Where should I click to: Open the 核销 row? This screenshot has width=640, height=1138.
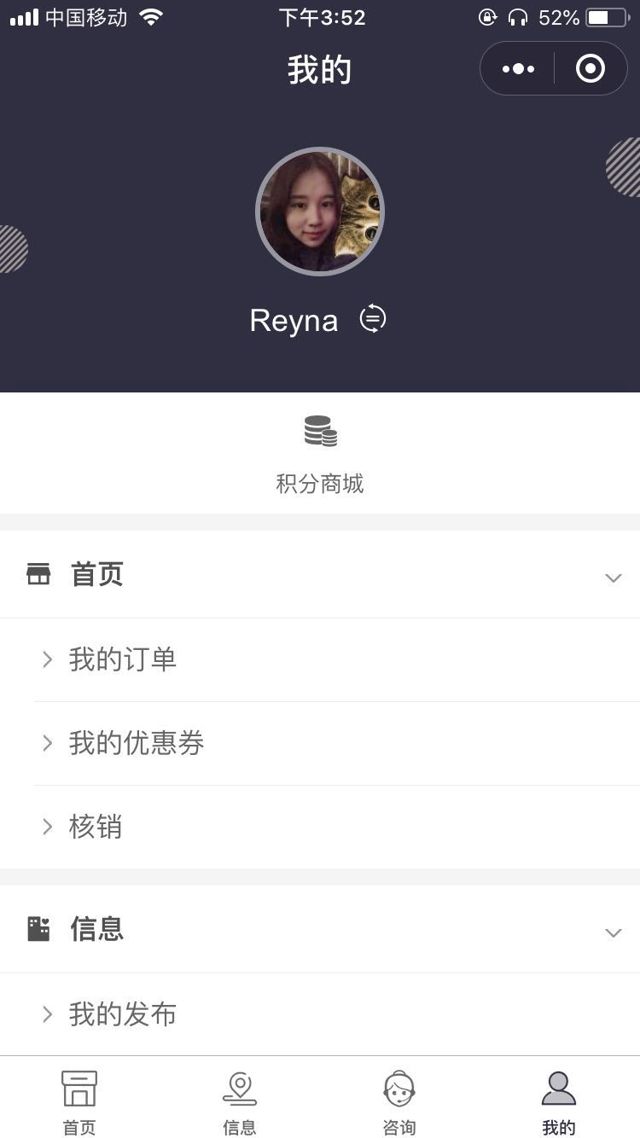(x=95, y=827)
